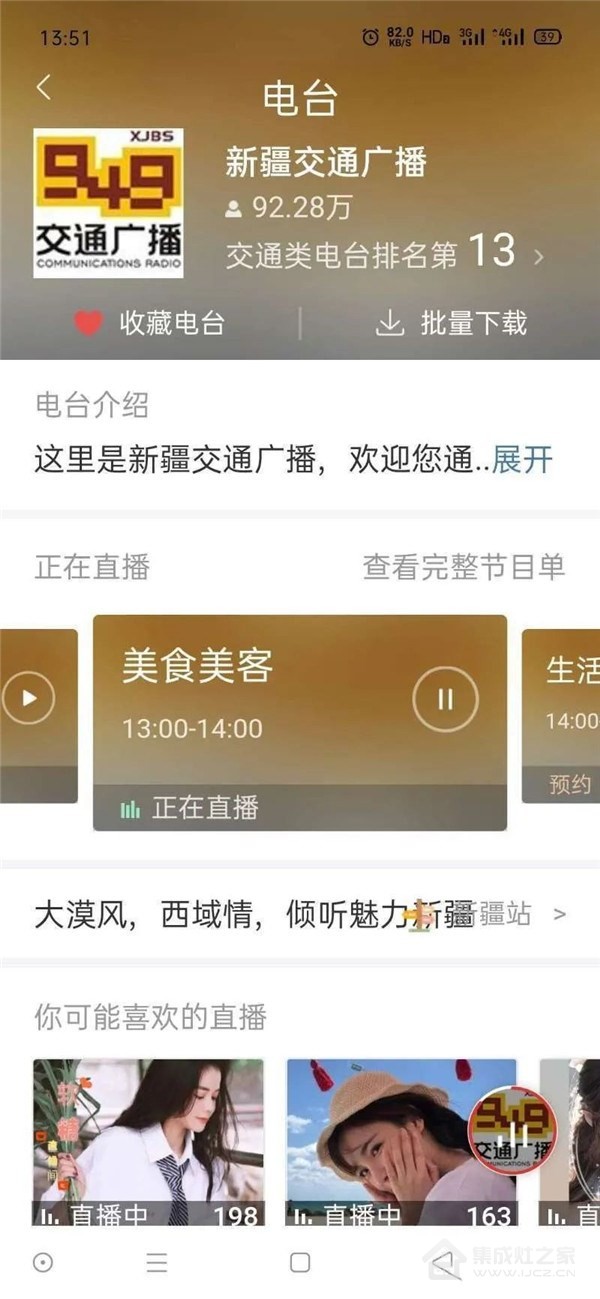Open the 新疆站 banner row
The height and width of the screenshot is (1299, 600).
[300, 914]
